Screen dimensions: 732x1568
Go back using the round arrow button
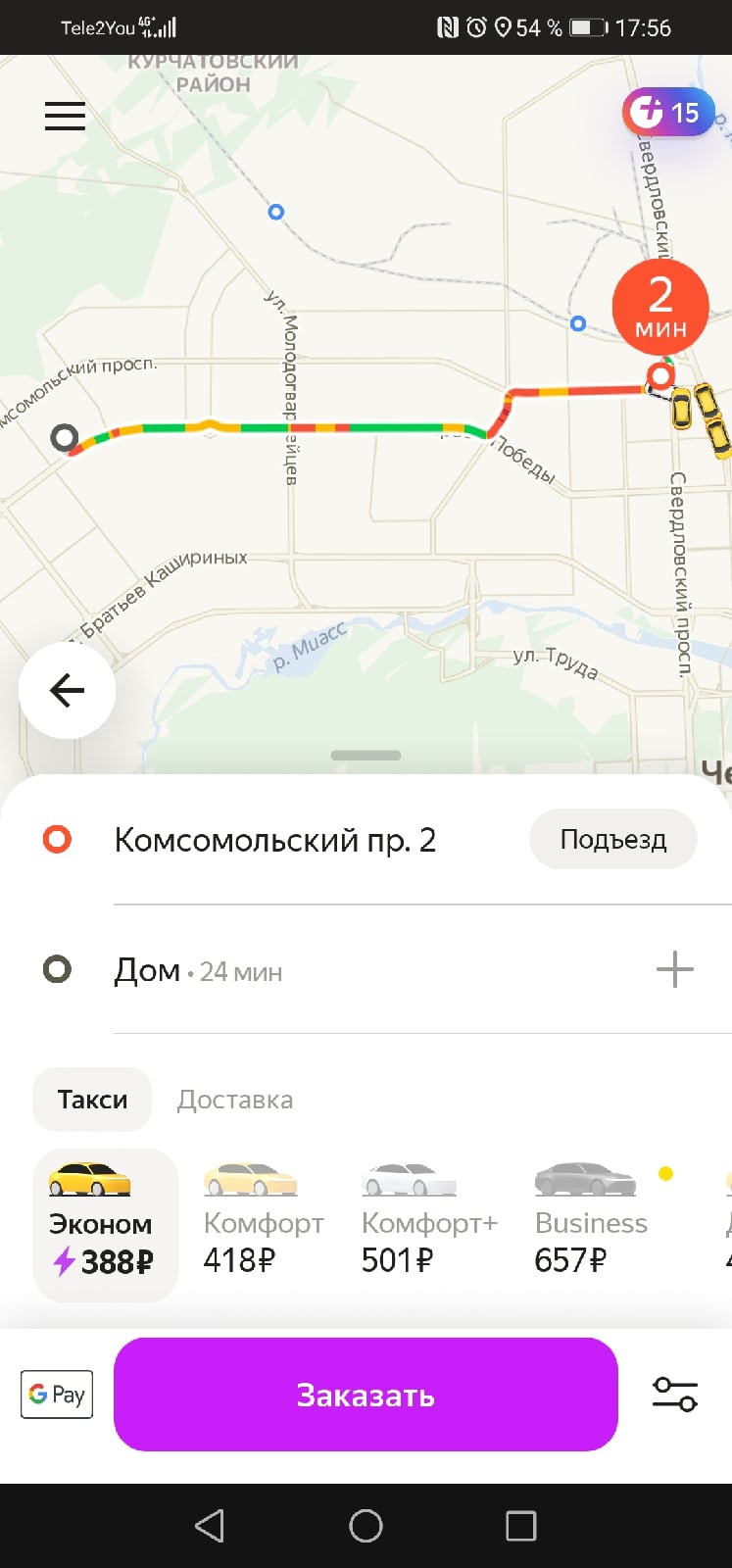pyautogui.click(x=67, y=691)
